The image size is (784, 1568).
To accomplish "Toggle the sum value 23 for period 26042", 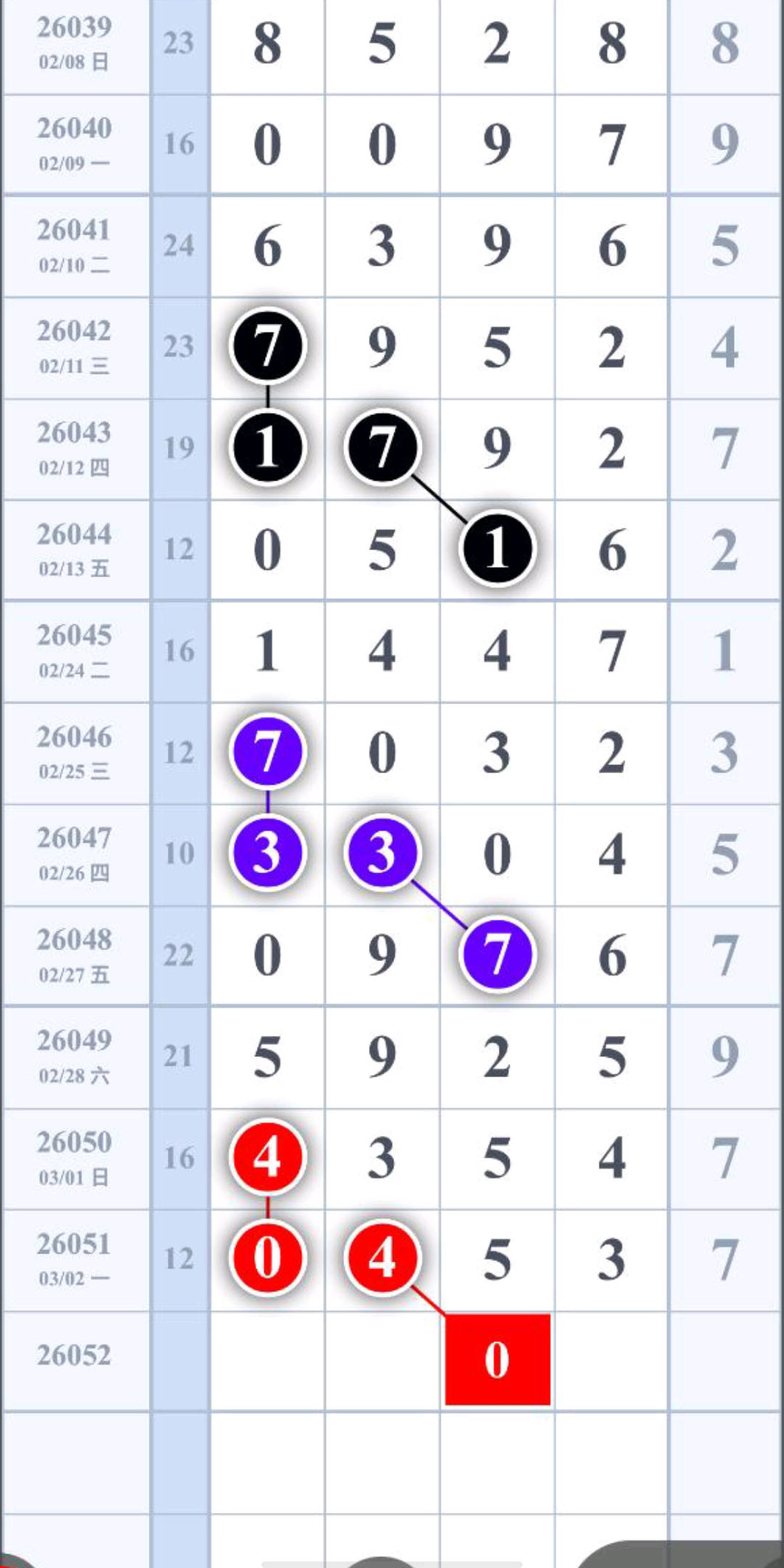I will pos(180,345).
